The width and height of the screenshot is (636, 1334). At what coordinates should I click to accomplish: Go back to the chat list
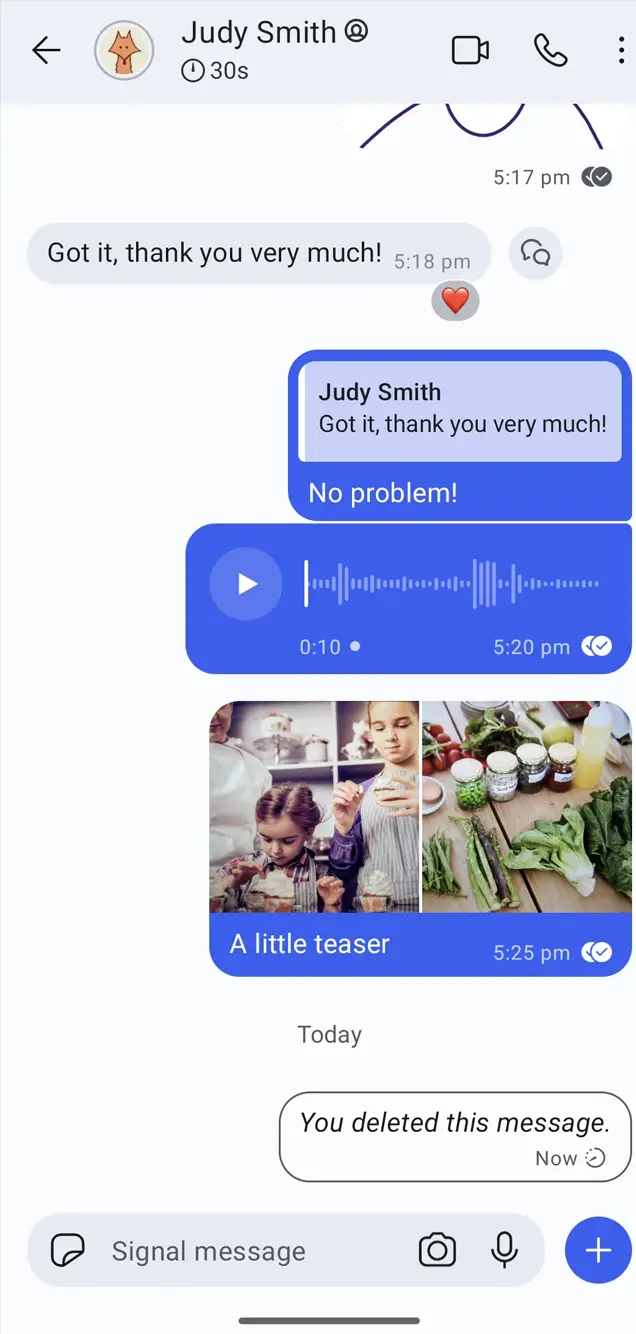tap(46, 51)
